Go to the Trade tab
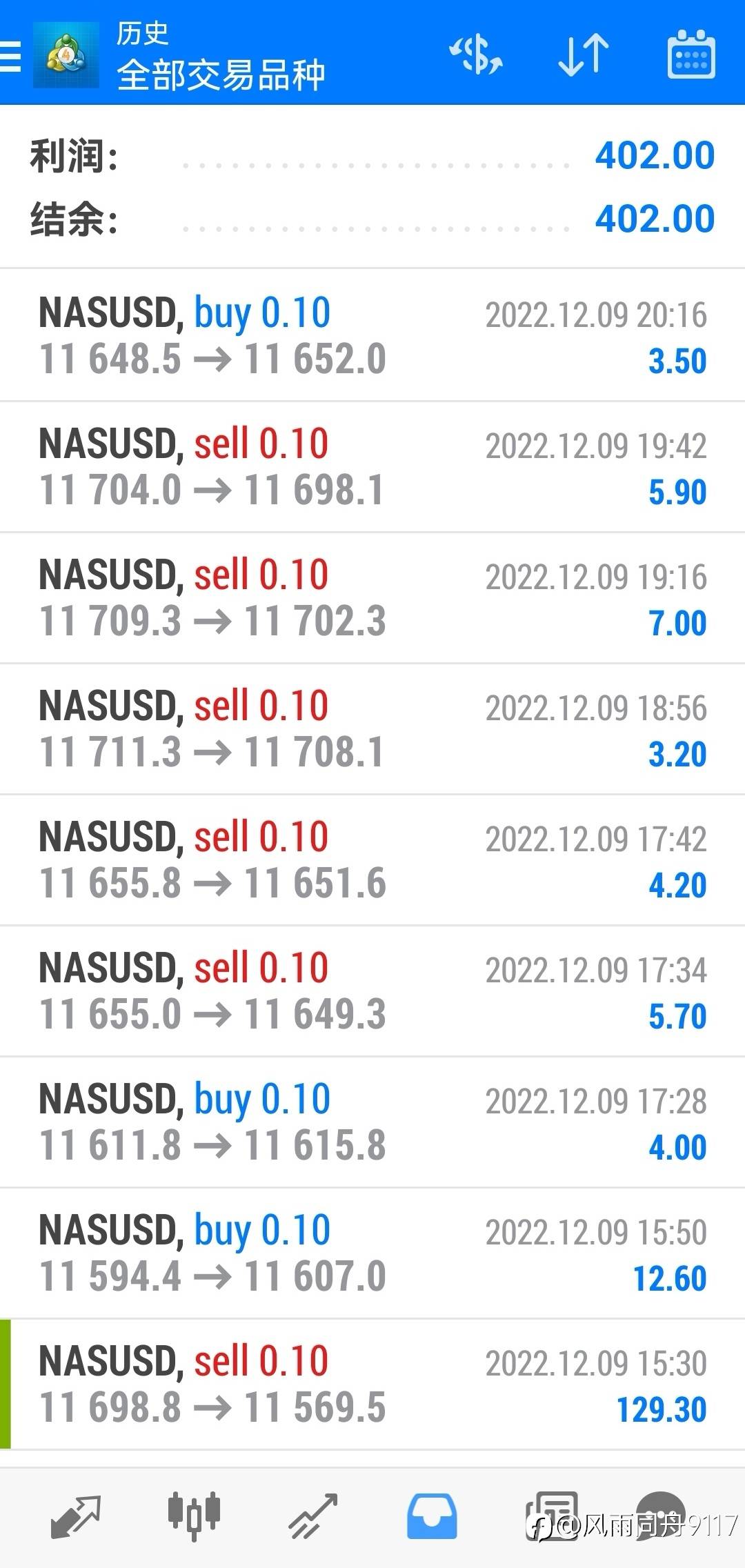Image resolution: width=745 pixels, height=1568 pixels. click(x=312, y=1516)
